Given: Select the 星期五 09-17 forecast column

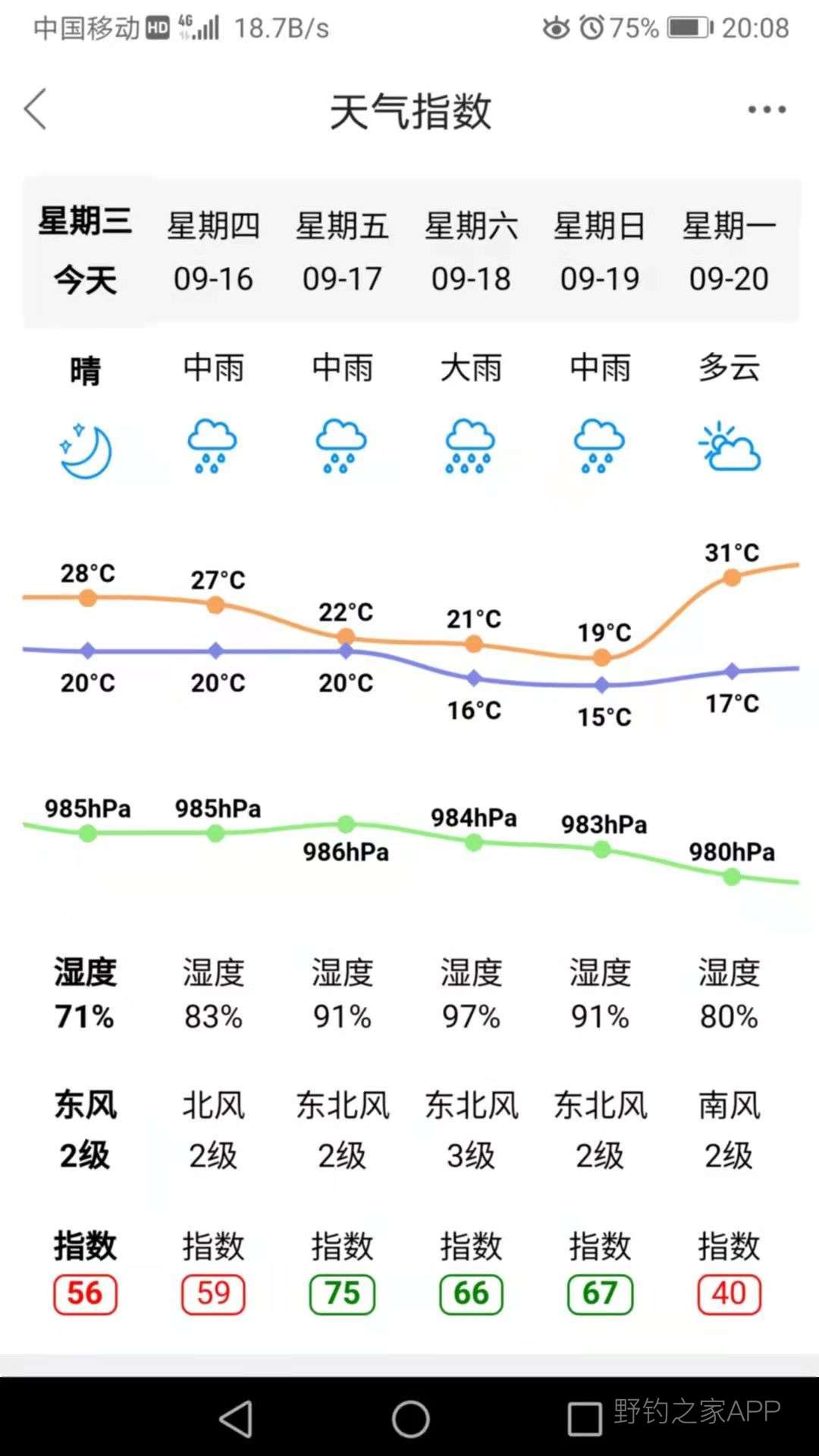Looking at the screenshot, I should coord(342,253).
